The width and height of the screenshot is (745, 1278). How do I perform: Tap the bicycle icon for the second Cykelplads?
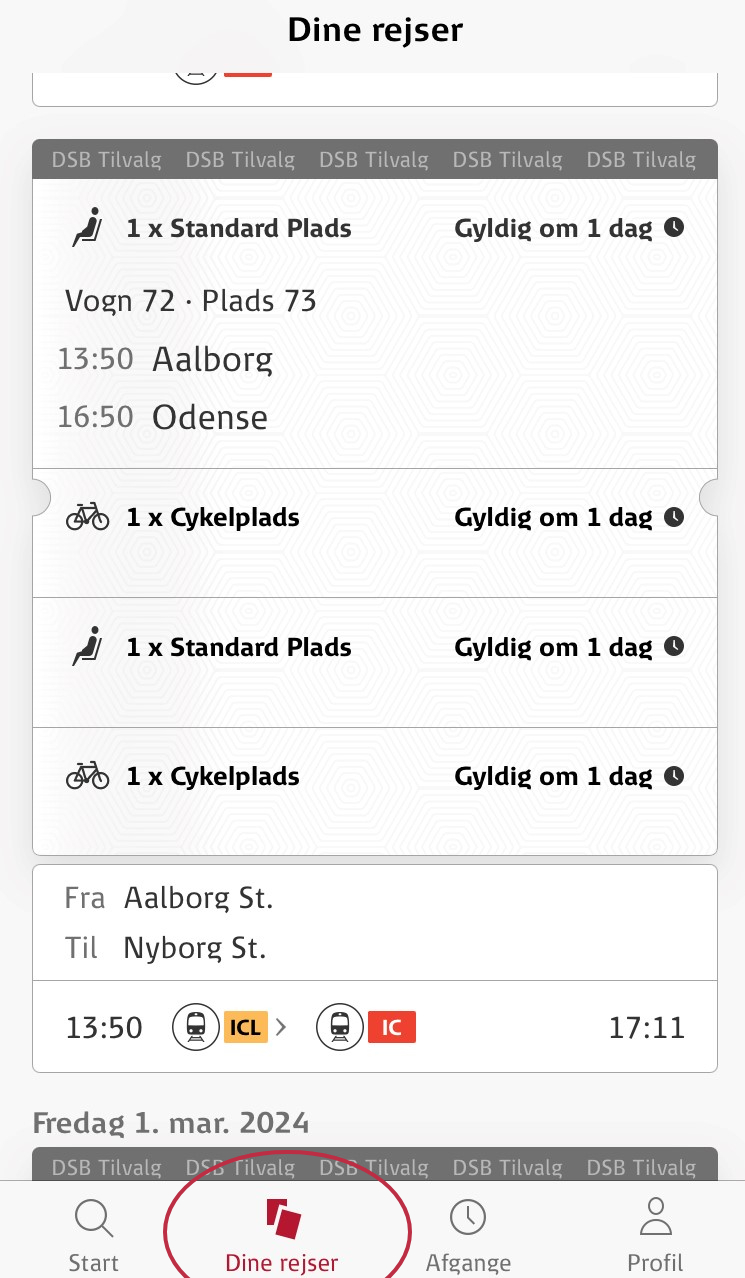[88, 776]
